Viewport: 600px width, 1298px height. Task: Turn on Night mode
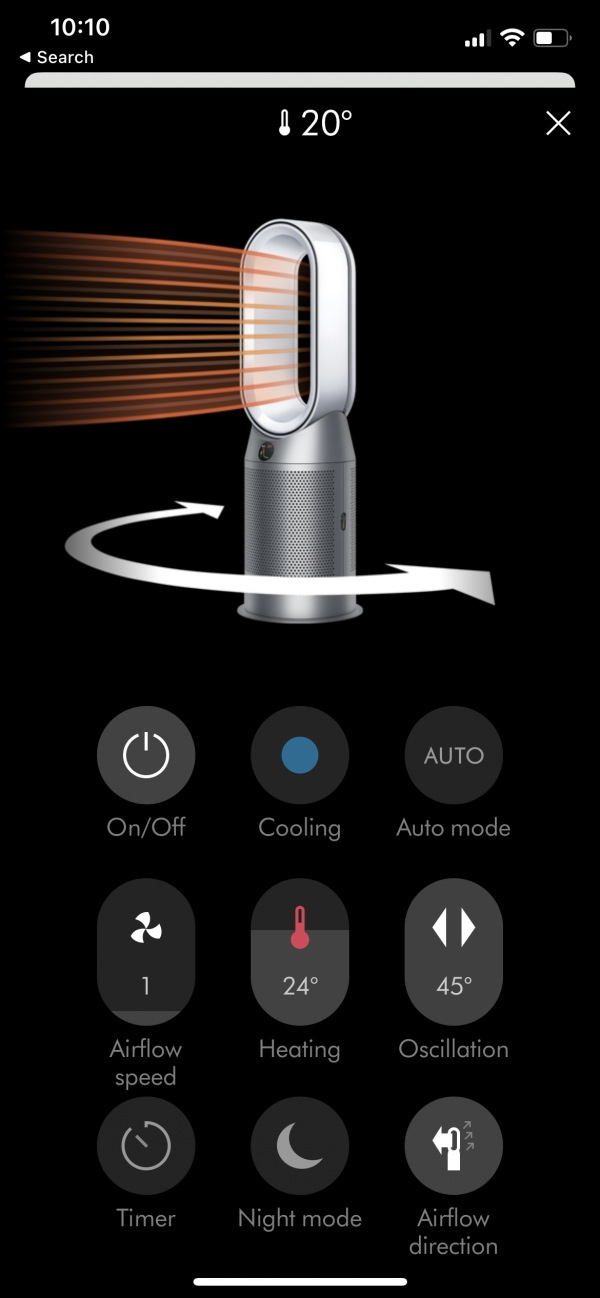pos(299,1146)
